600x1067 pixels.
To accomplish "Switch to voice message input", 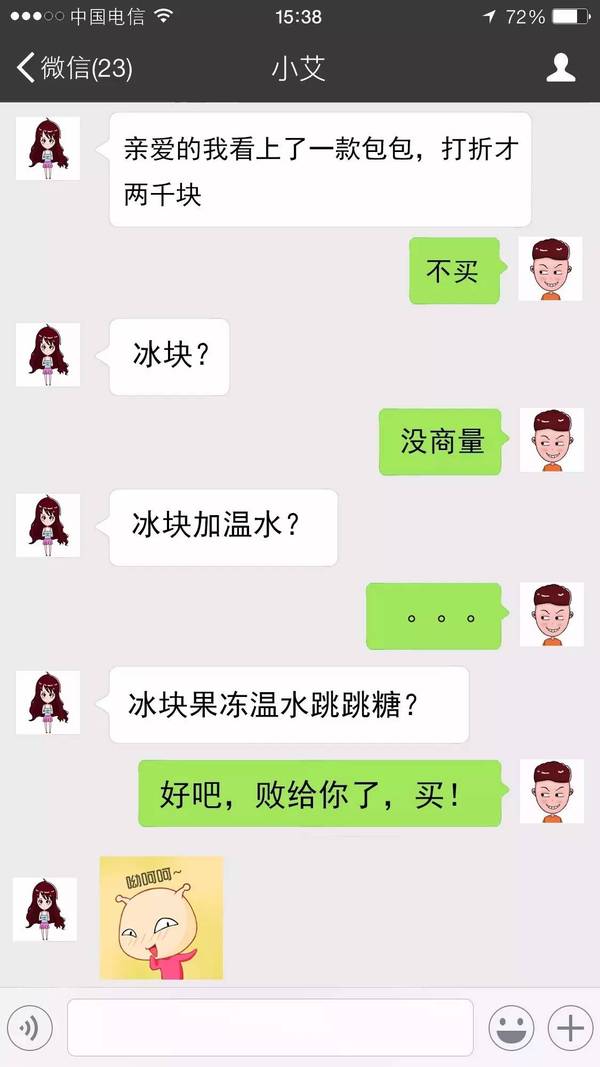I will (x=30, y=1027).
